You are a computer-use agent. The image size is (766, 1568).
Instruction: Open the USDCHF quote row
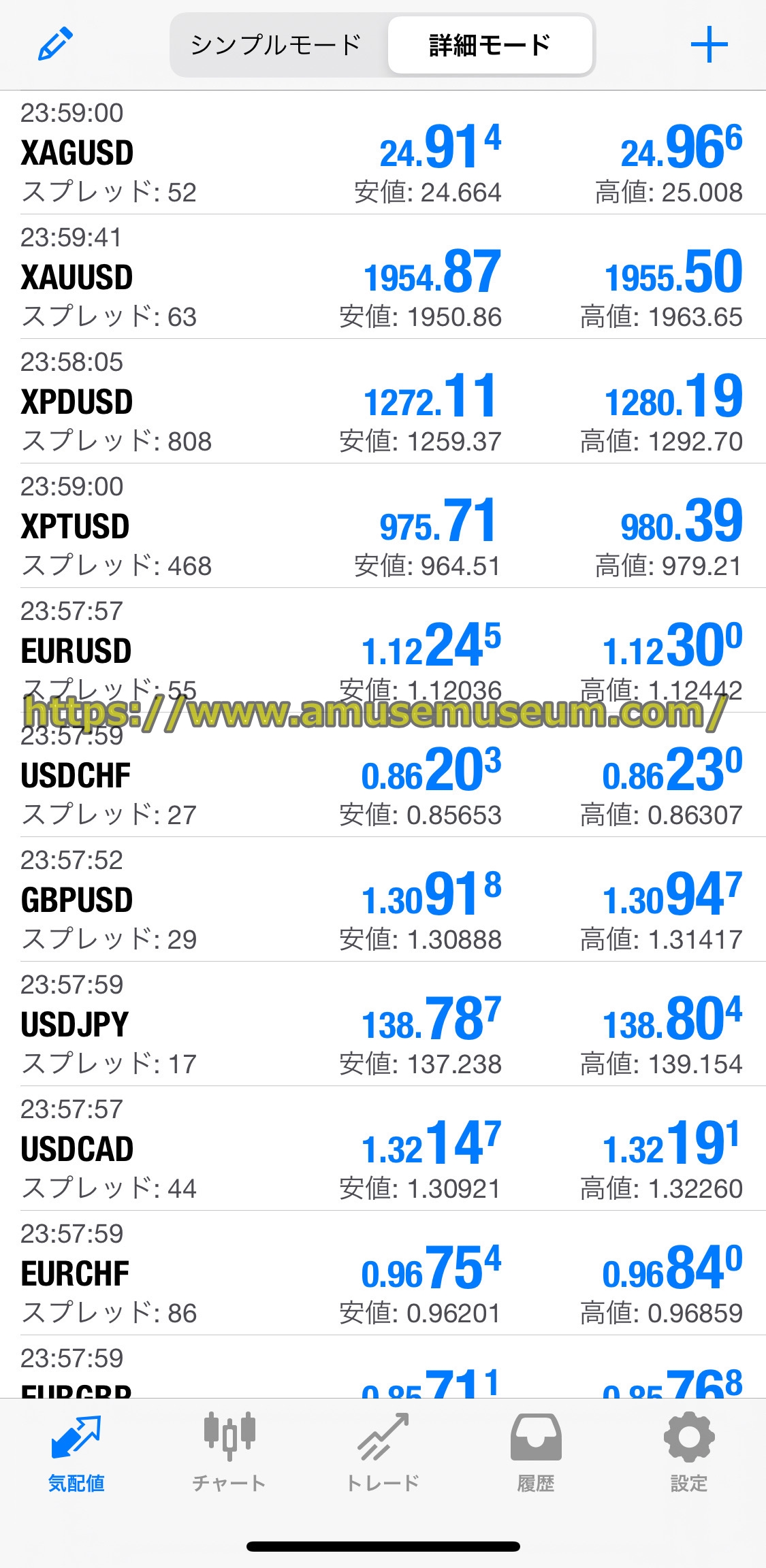tap(383, 776)
